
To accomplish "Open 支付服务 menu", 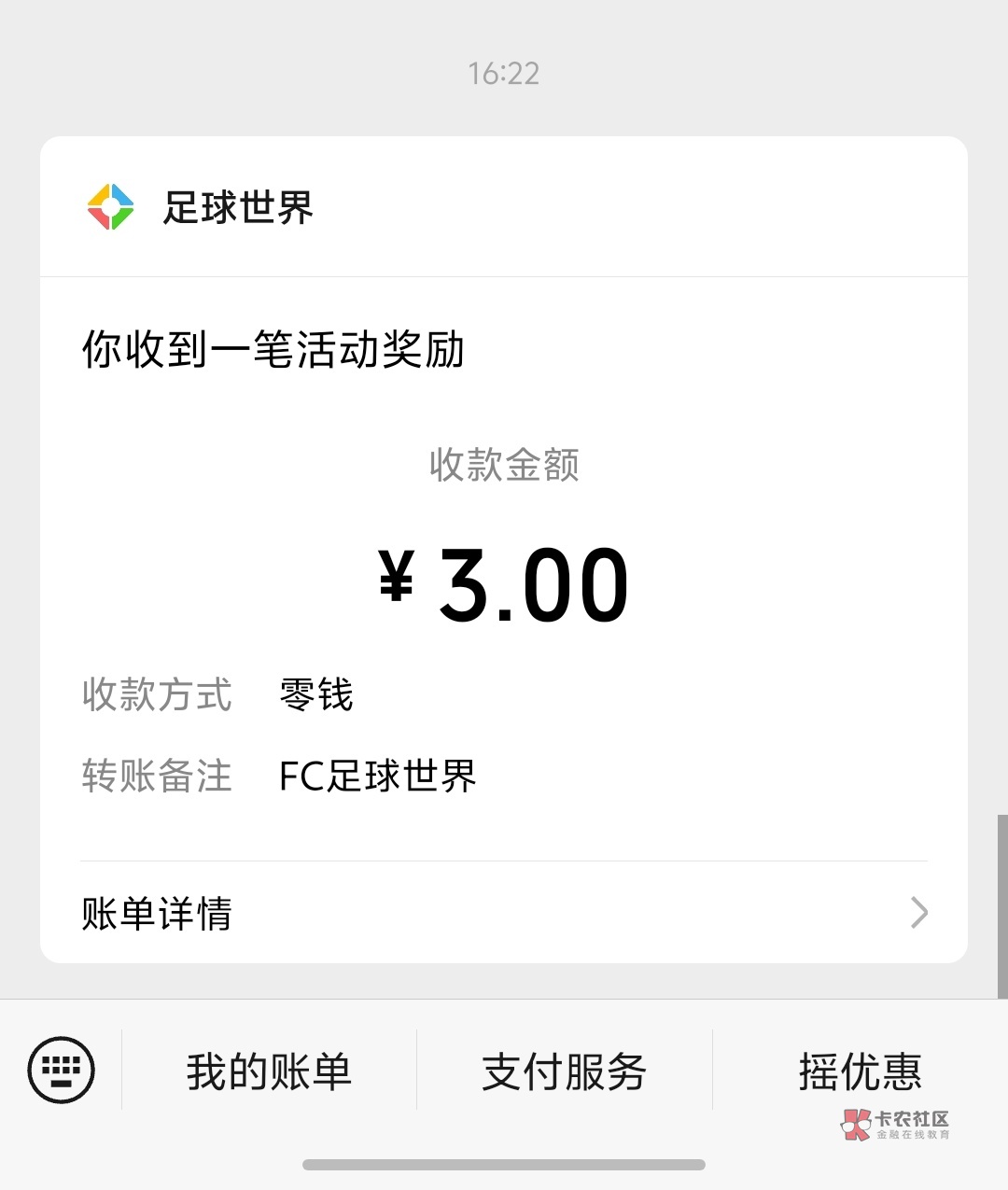I will [564, 1071].
